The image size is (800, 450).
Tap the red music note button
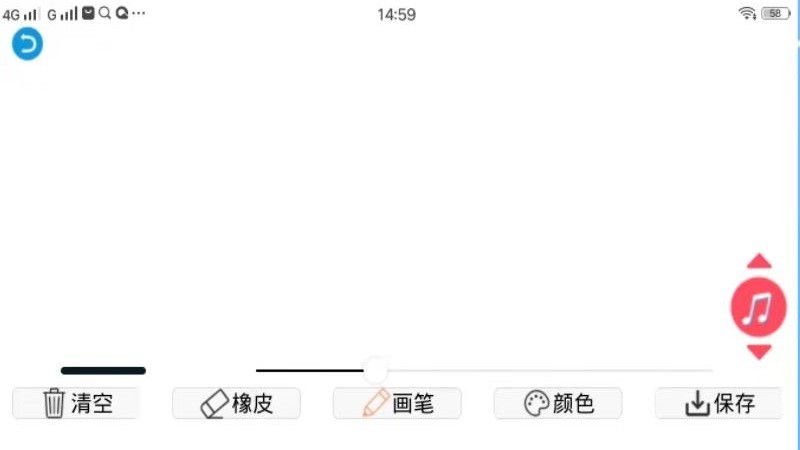pyautogui.click(x=759, y=307)
